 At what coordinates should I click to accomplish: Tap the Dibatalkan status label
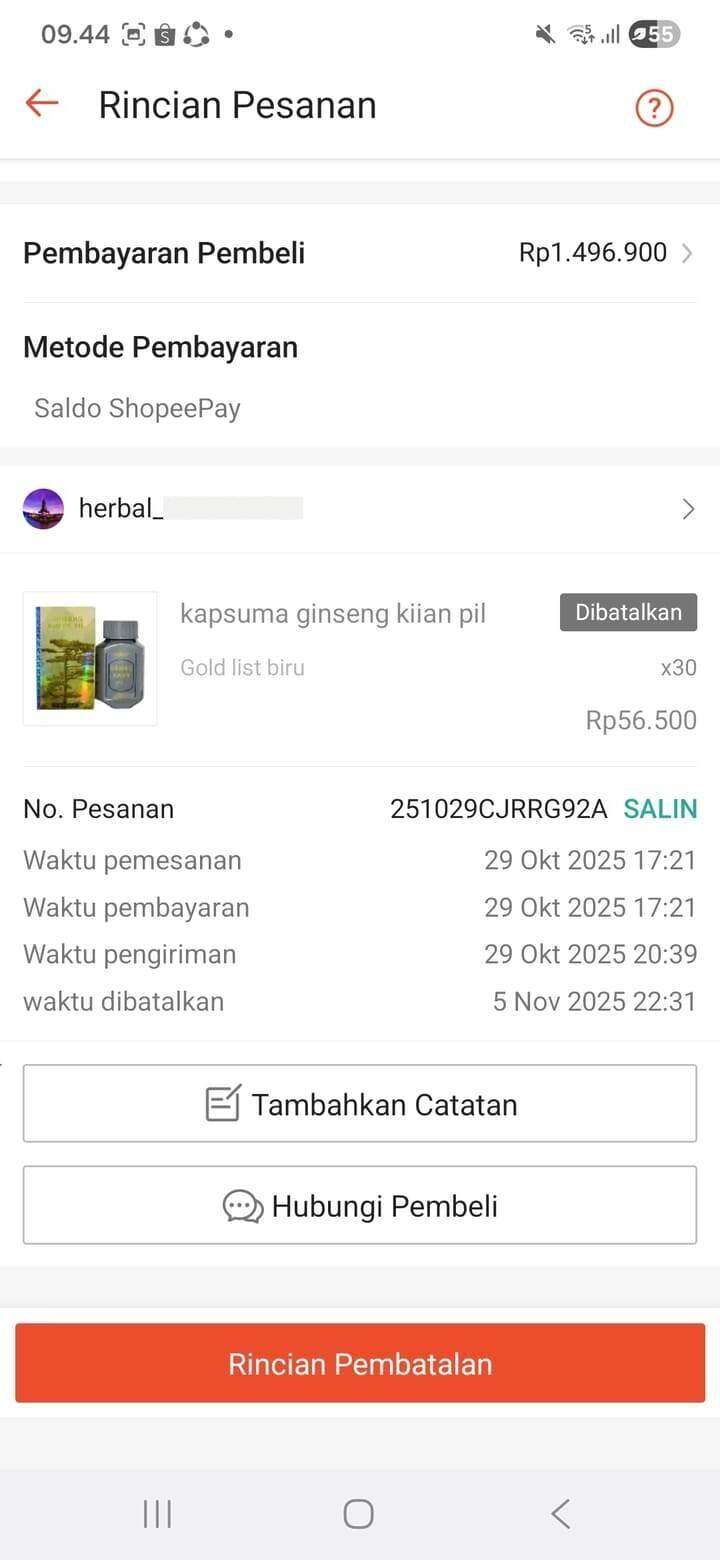(628, 612)
